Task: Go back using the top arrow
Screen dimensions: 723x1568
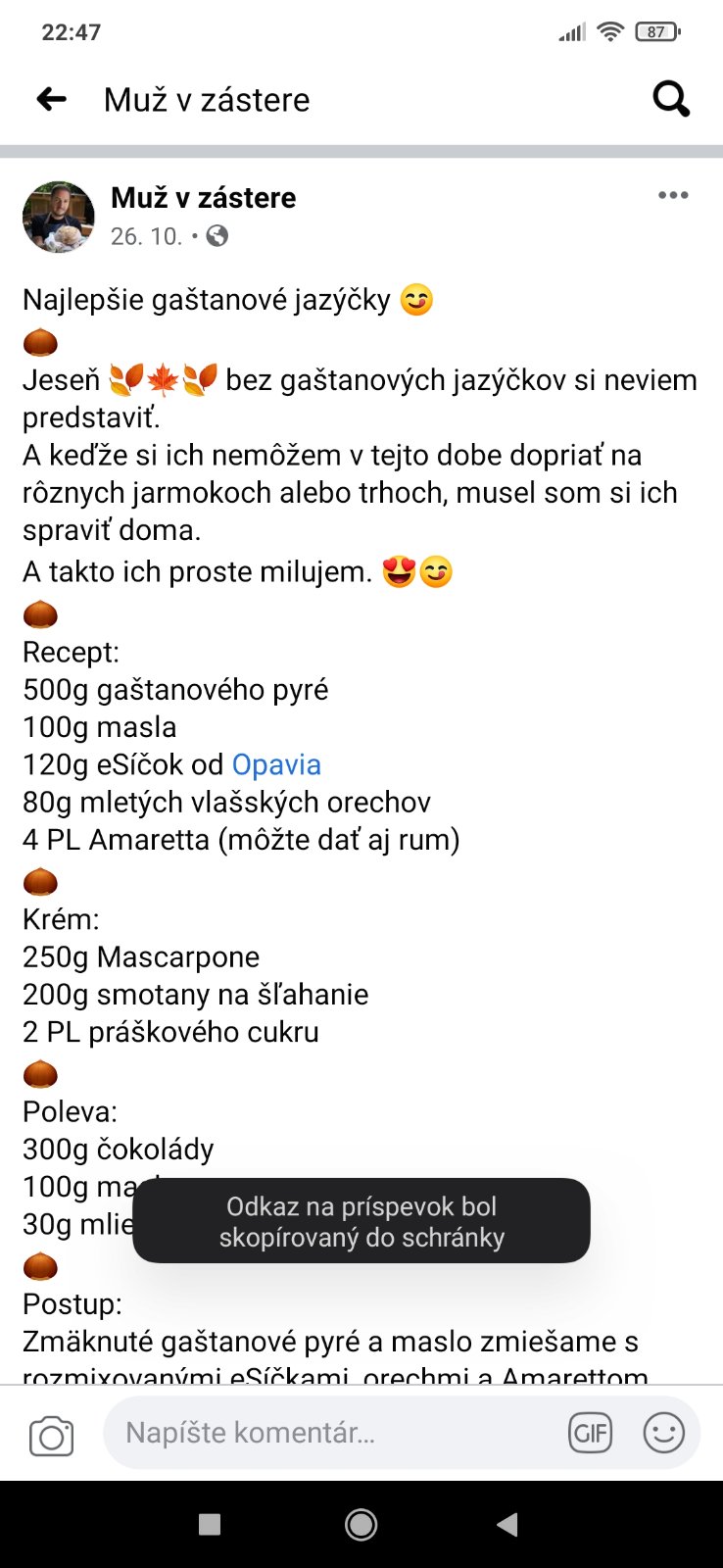Action: (x=51, y=99)
